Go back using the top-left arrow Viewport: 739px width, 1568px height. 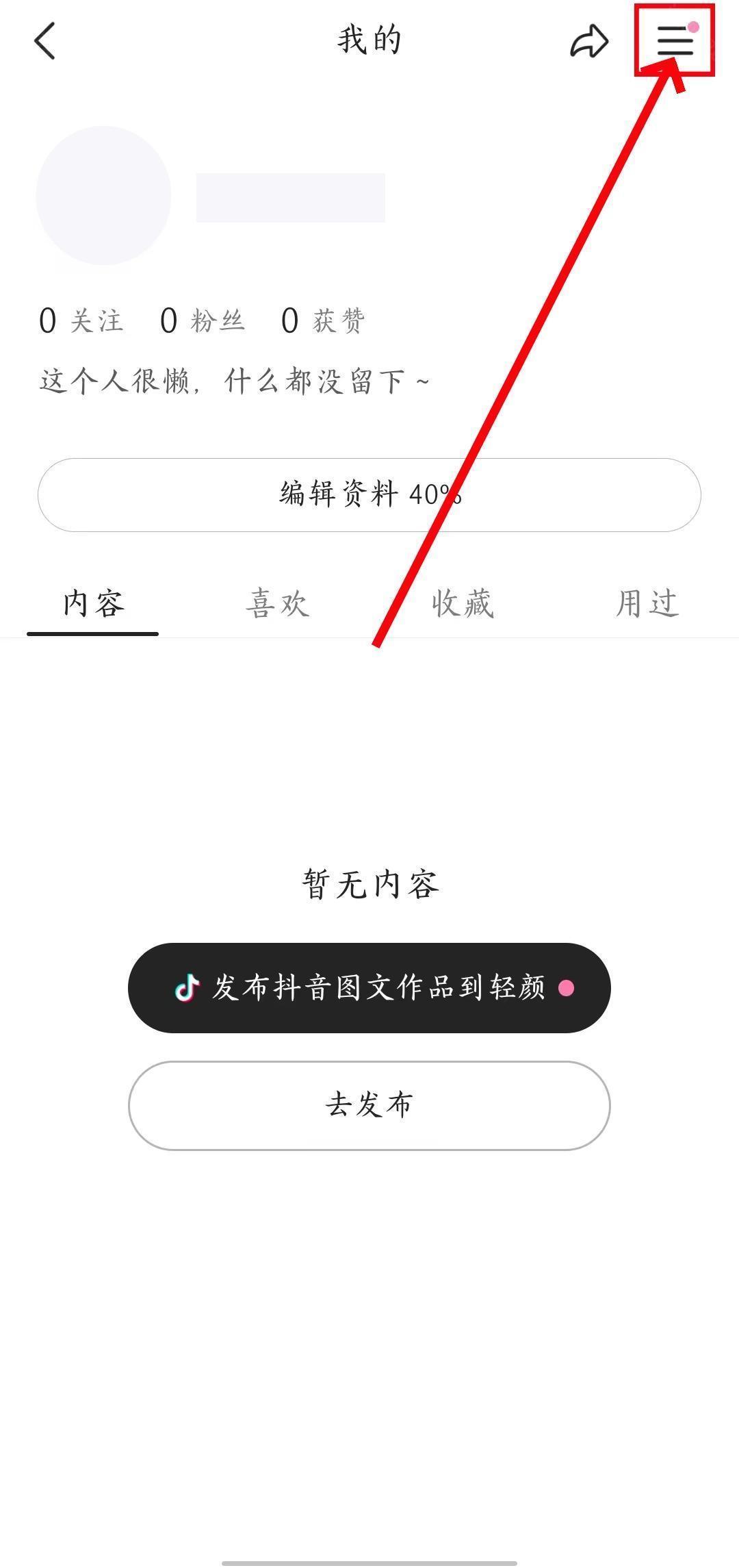(45, 41)
